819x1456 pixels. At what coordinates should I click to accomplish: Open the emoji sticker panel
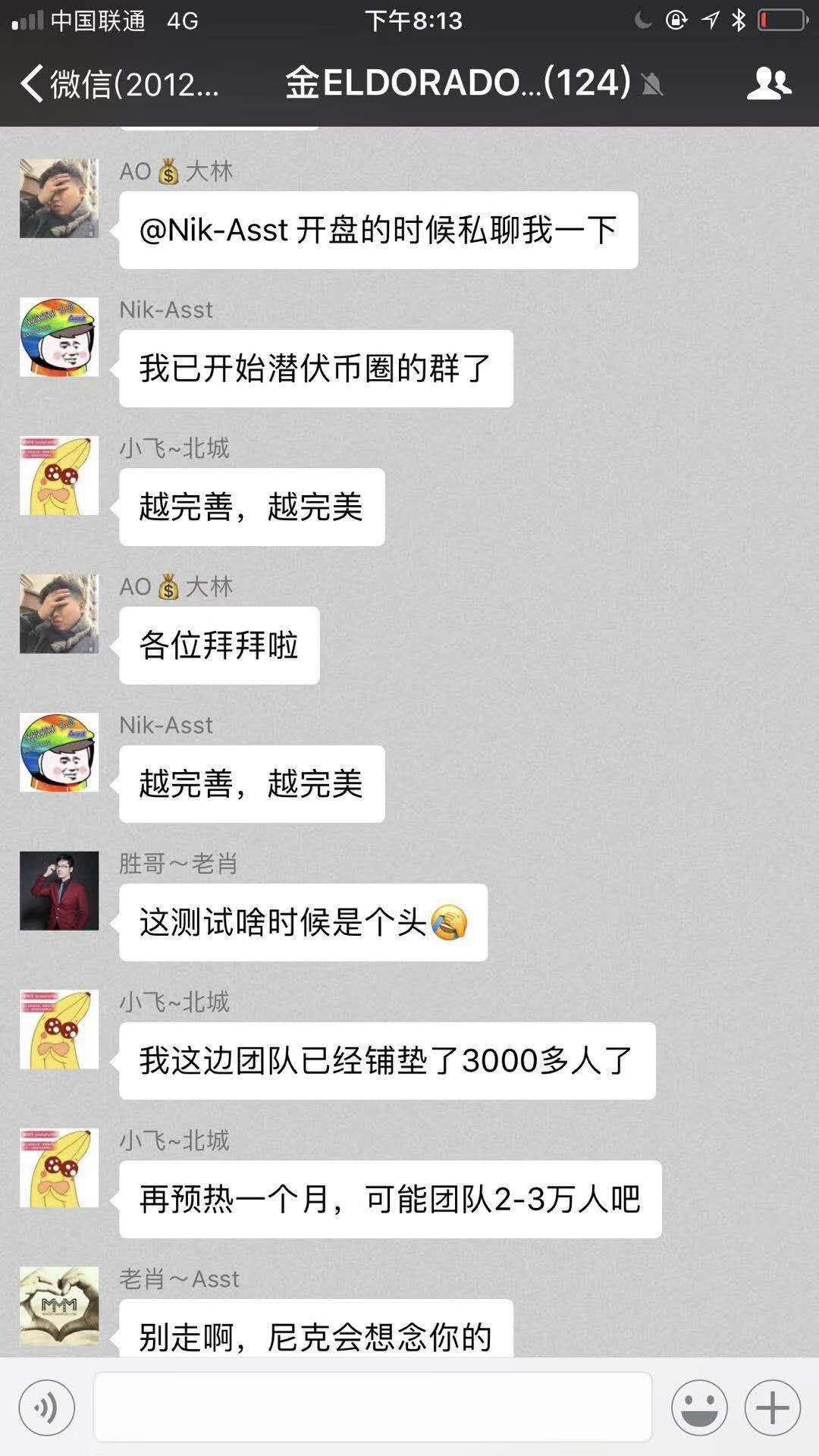[x=698, y=1408]
